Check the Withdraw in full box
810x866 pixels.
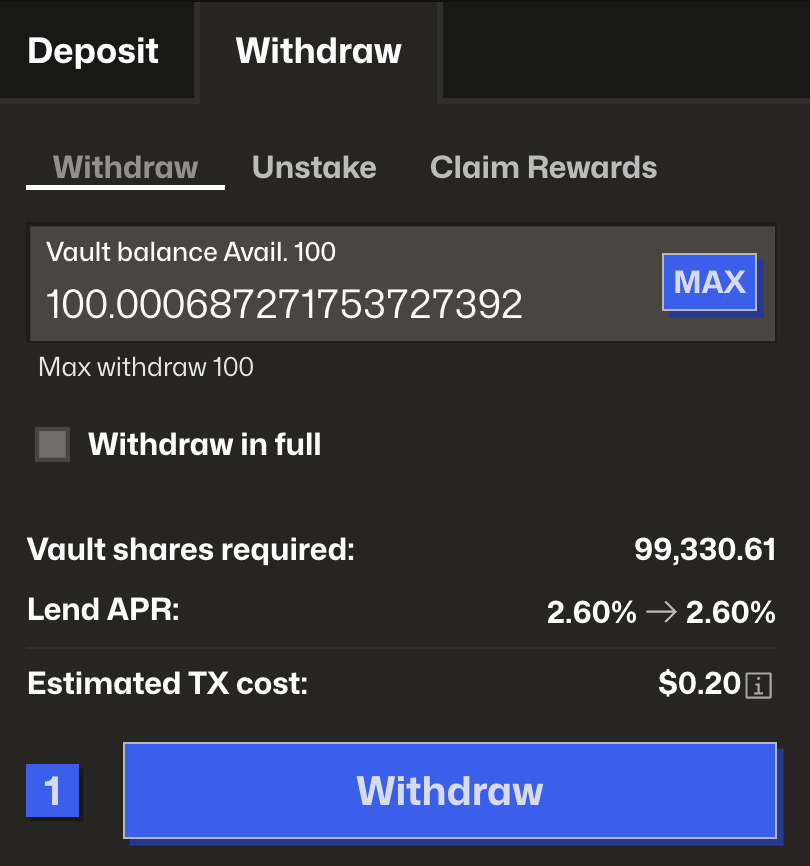[53, 444]
